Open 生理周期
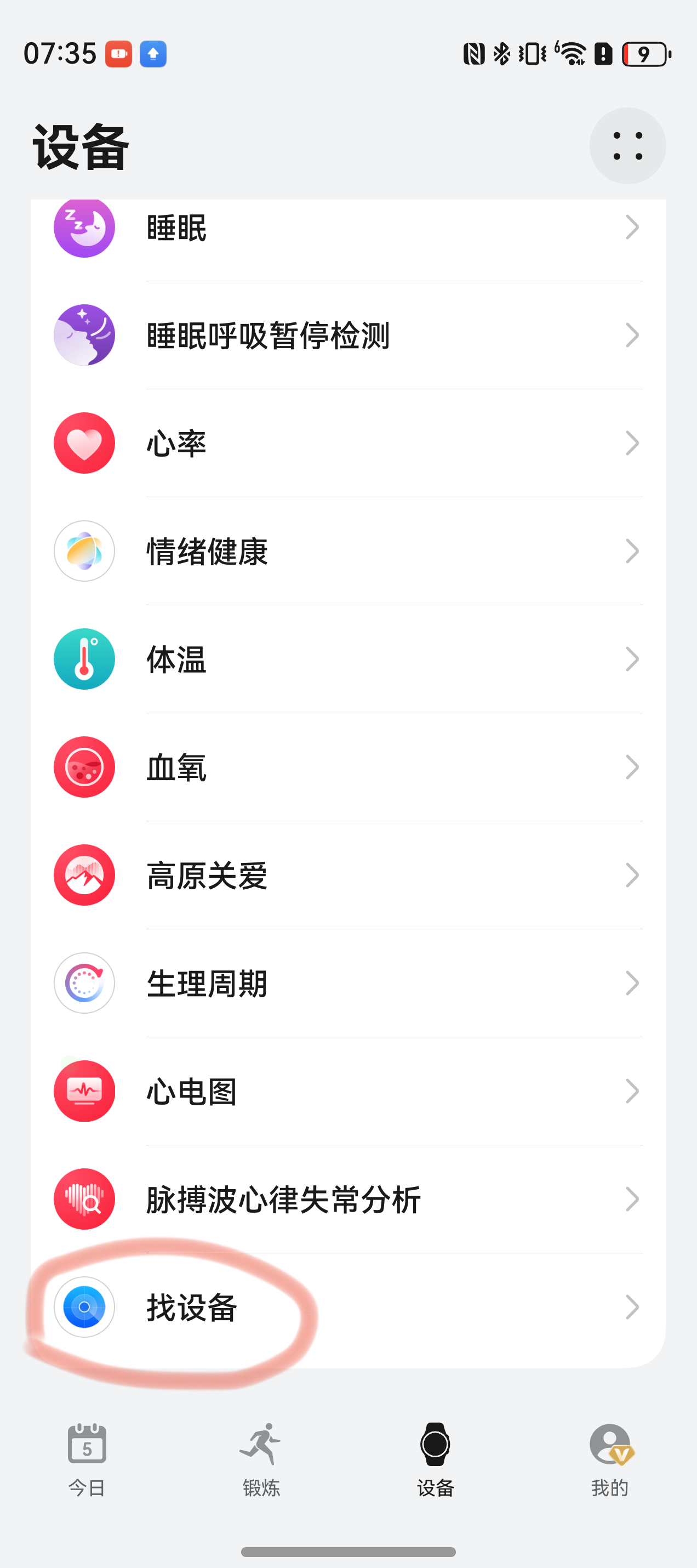 [348, 983]
